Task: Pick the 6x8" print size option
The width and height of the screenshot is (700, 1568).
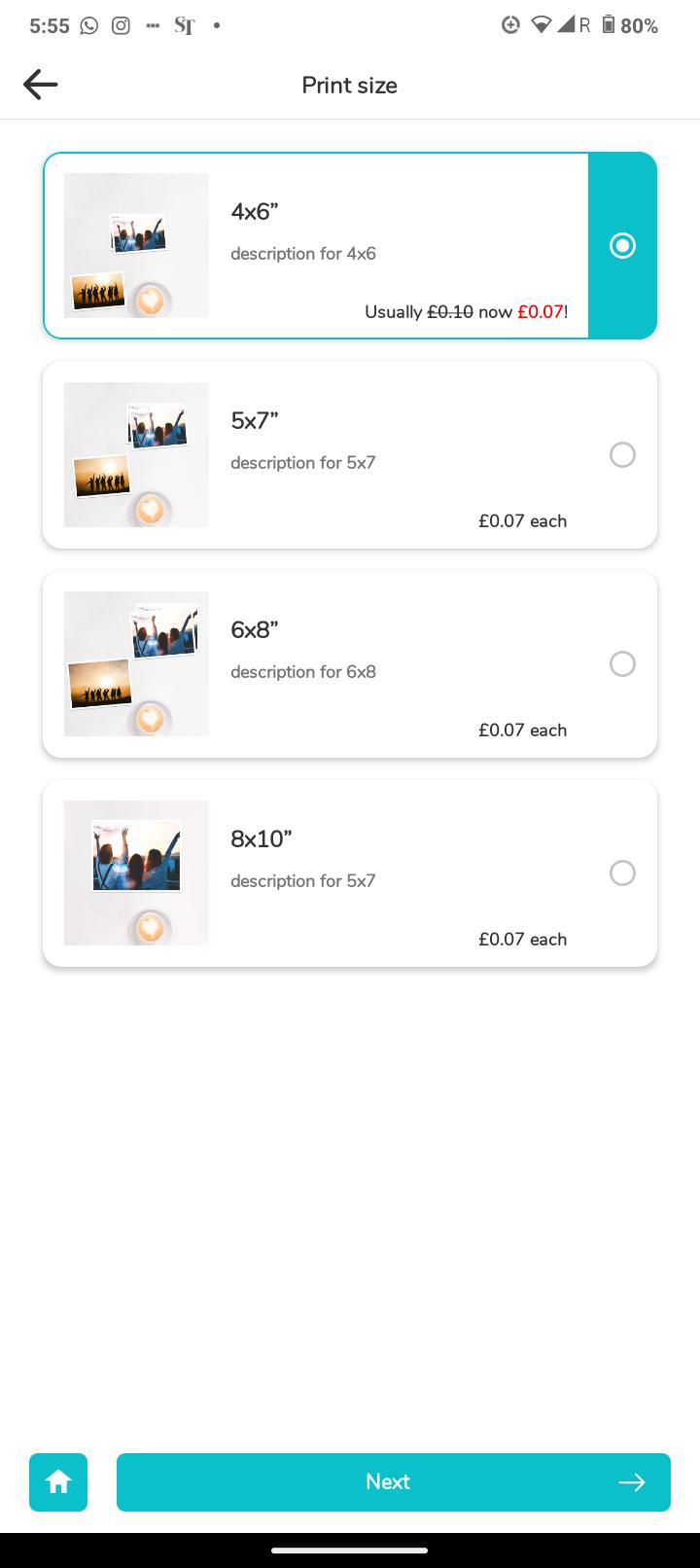Action: click(x=350, y=663)
